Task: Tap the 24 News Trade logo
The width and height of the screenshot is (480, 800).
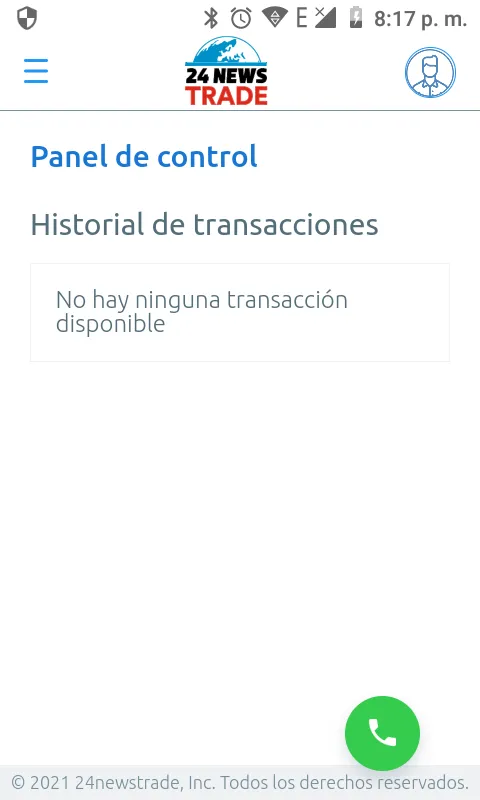Action: pyautogui.click(x=226, y=71)
